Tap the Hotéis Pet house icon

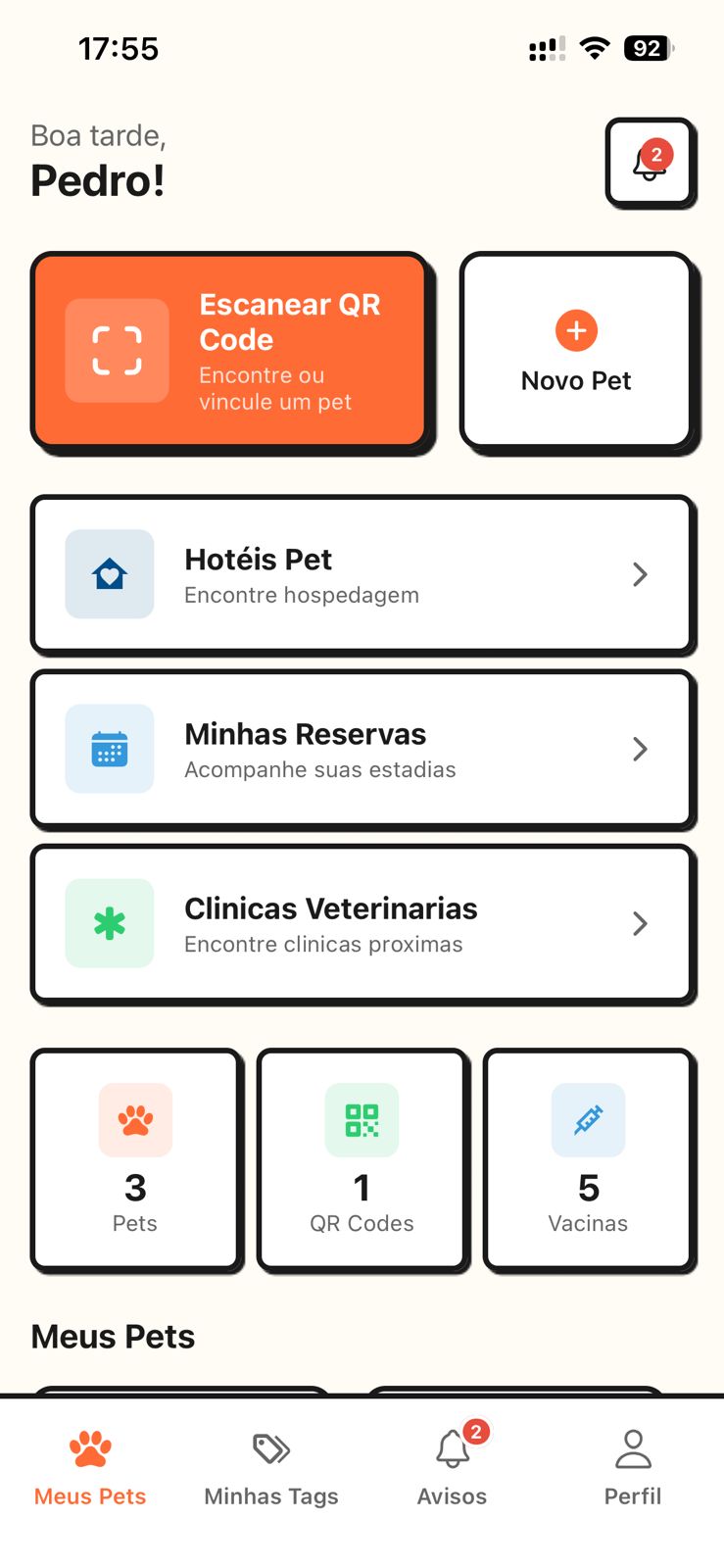(x=109, y=574)
